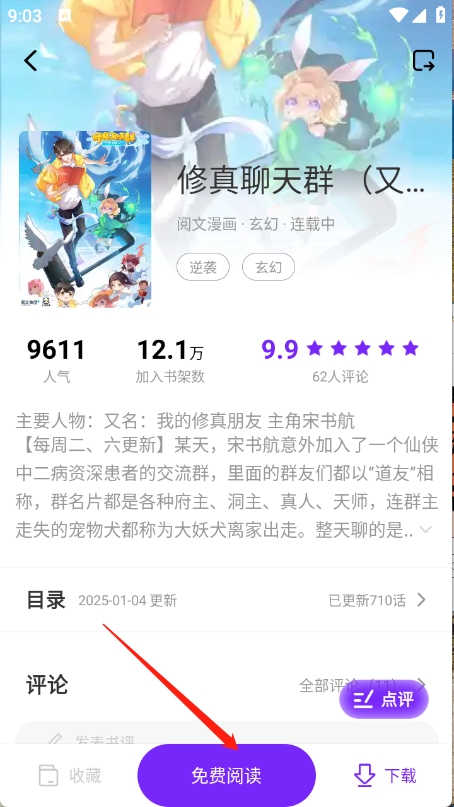Viewport: 454px width, 807px height.
Task: Open the 目录 chapter list
Action: coord(227,600)
